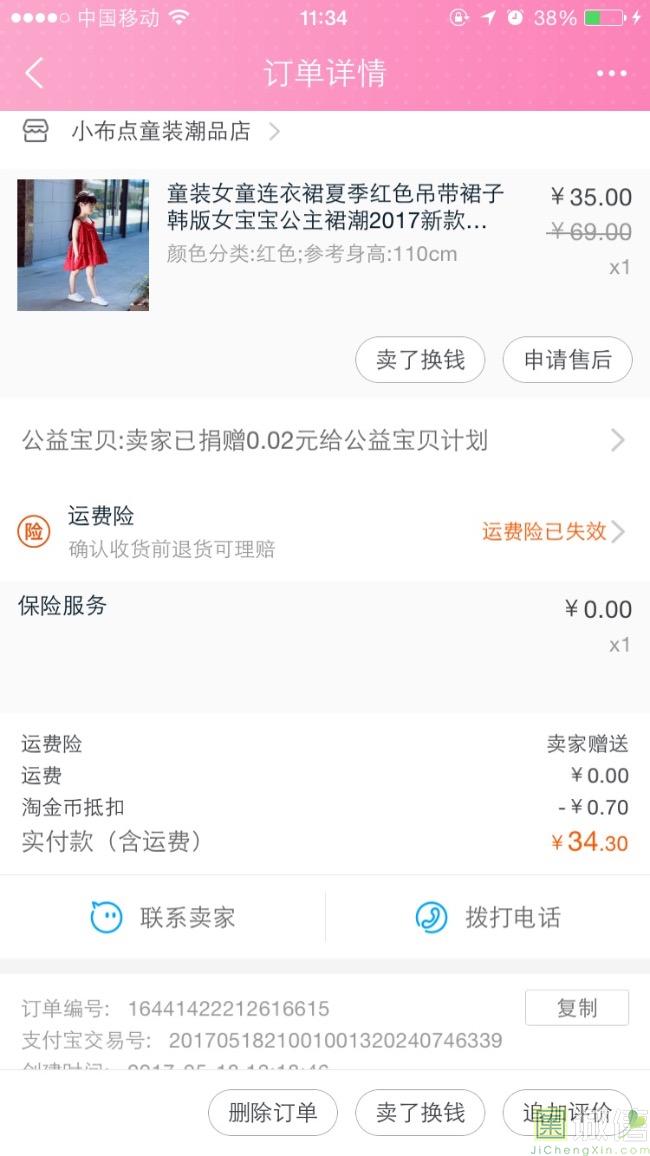Viewport: 650px width, 1156px height.
Task: Call the seller with 拨打电话
Action: coord(488,917)
